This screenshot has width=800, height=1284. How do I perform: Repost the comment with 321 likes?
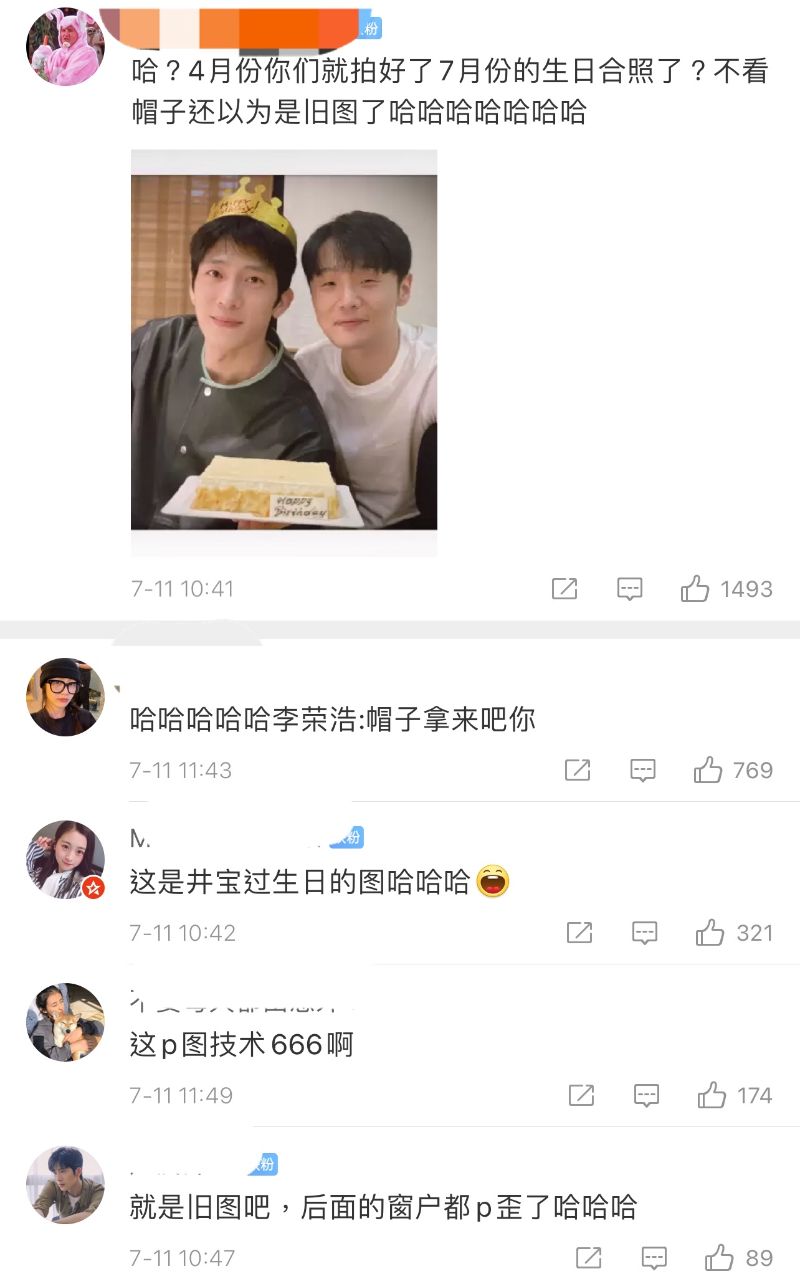coord(579,933)
